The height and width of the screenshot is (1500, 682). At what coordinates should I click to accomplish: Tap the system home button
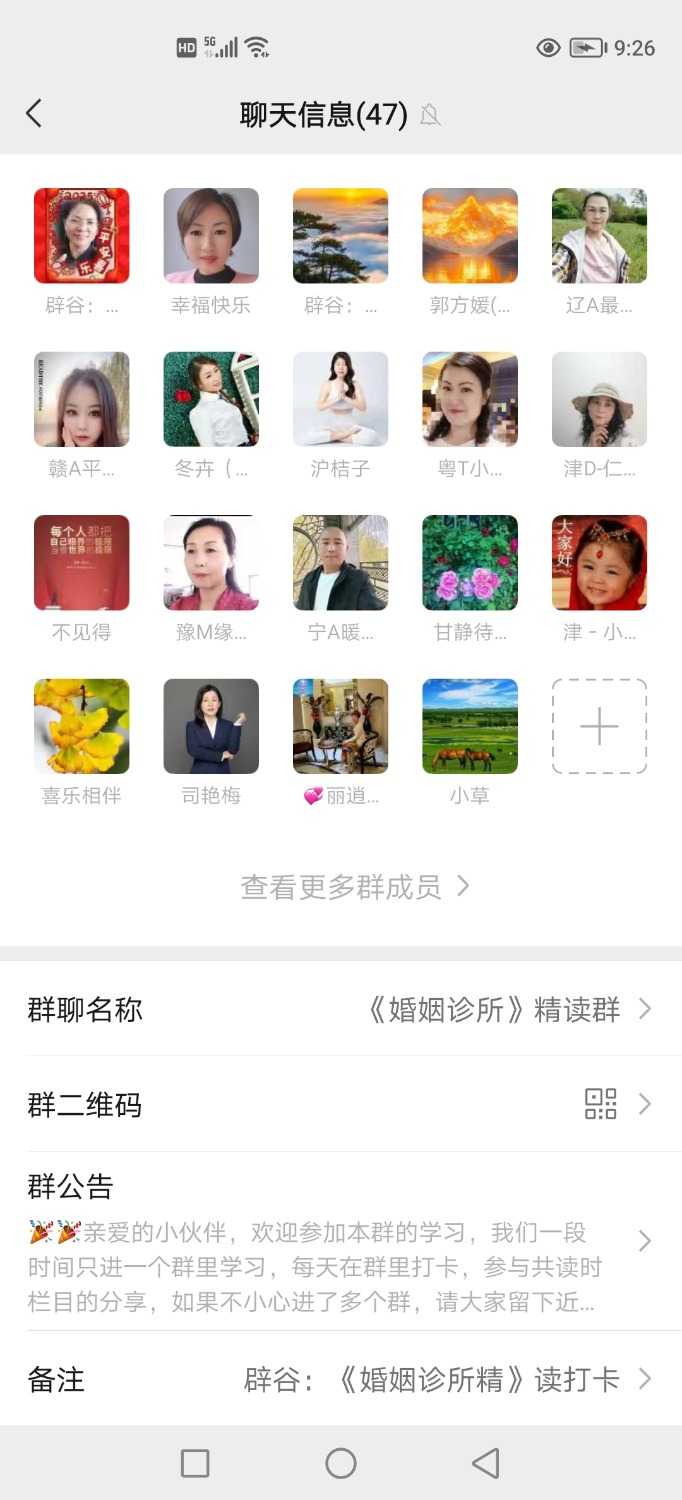point(341,1463)
